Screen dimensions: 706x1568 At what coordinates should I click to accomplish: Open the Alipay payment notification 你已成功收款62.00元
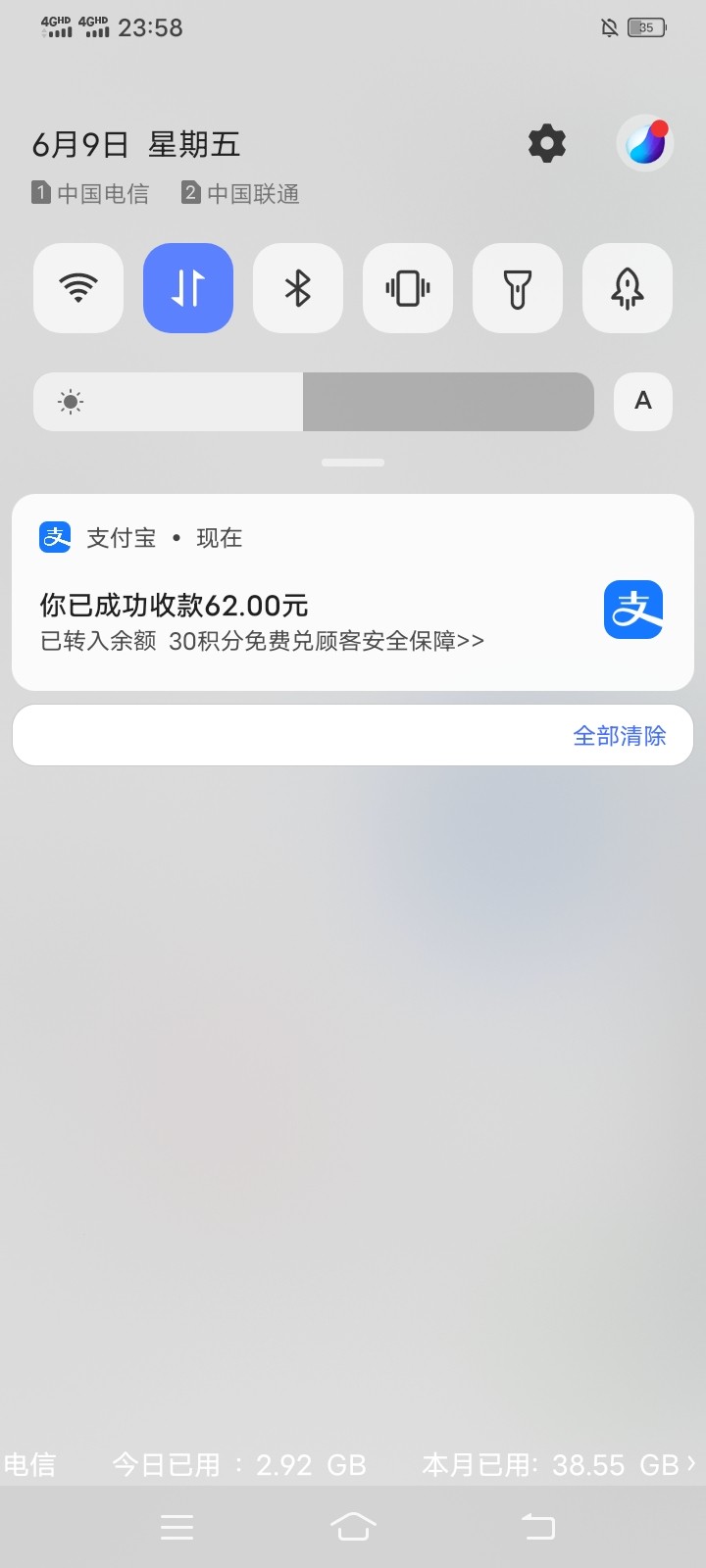tap(294, 606)
